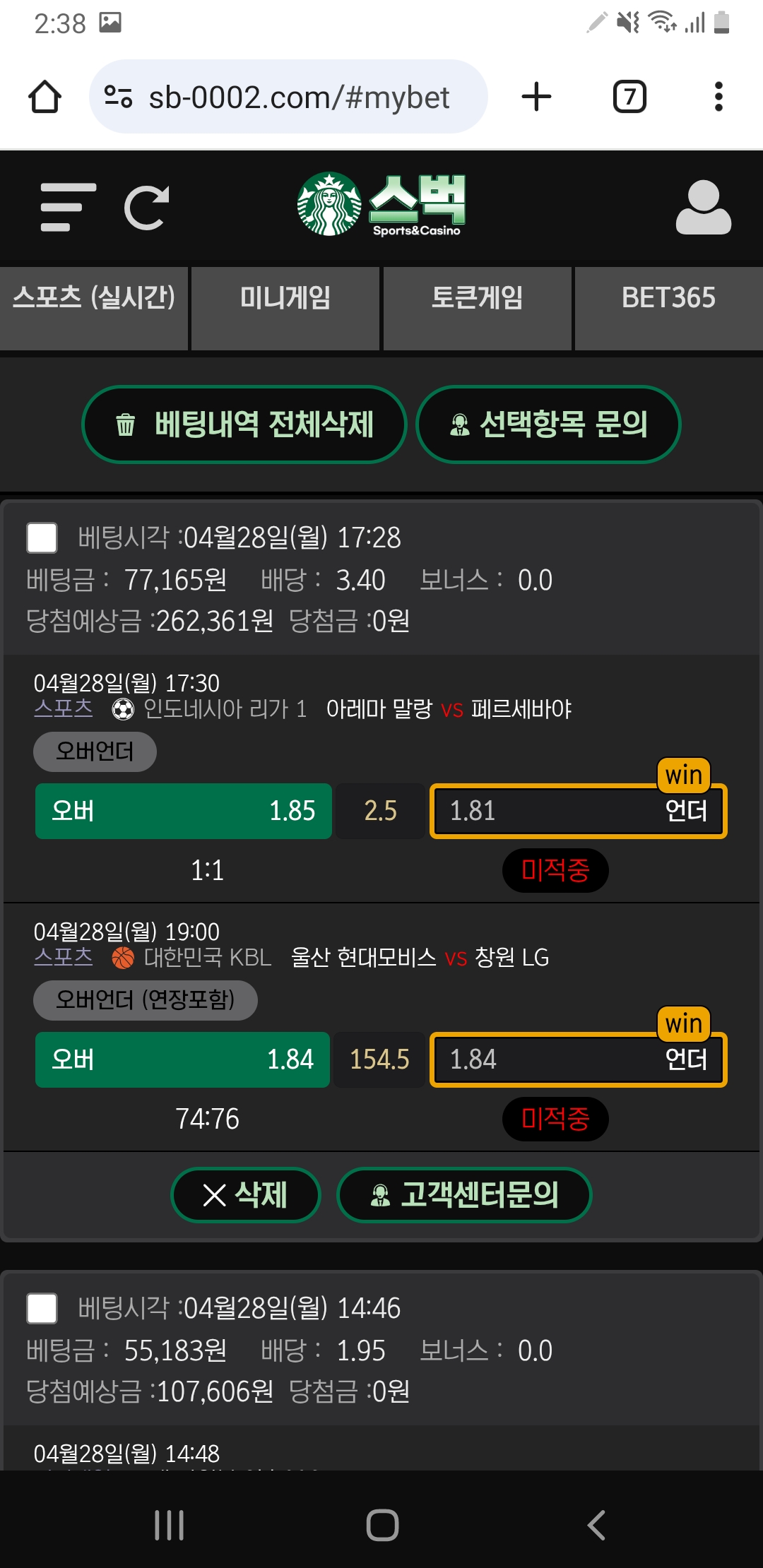
Task: Open the site's hamburger menu
Action: (x=68, y=207)
